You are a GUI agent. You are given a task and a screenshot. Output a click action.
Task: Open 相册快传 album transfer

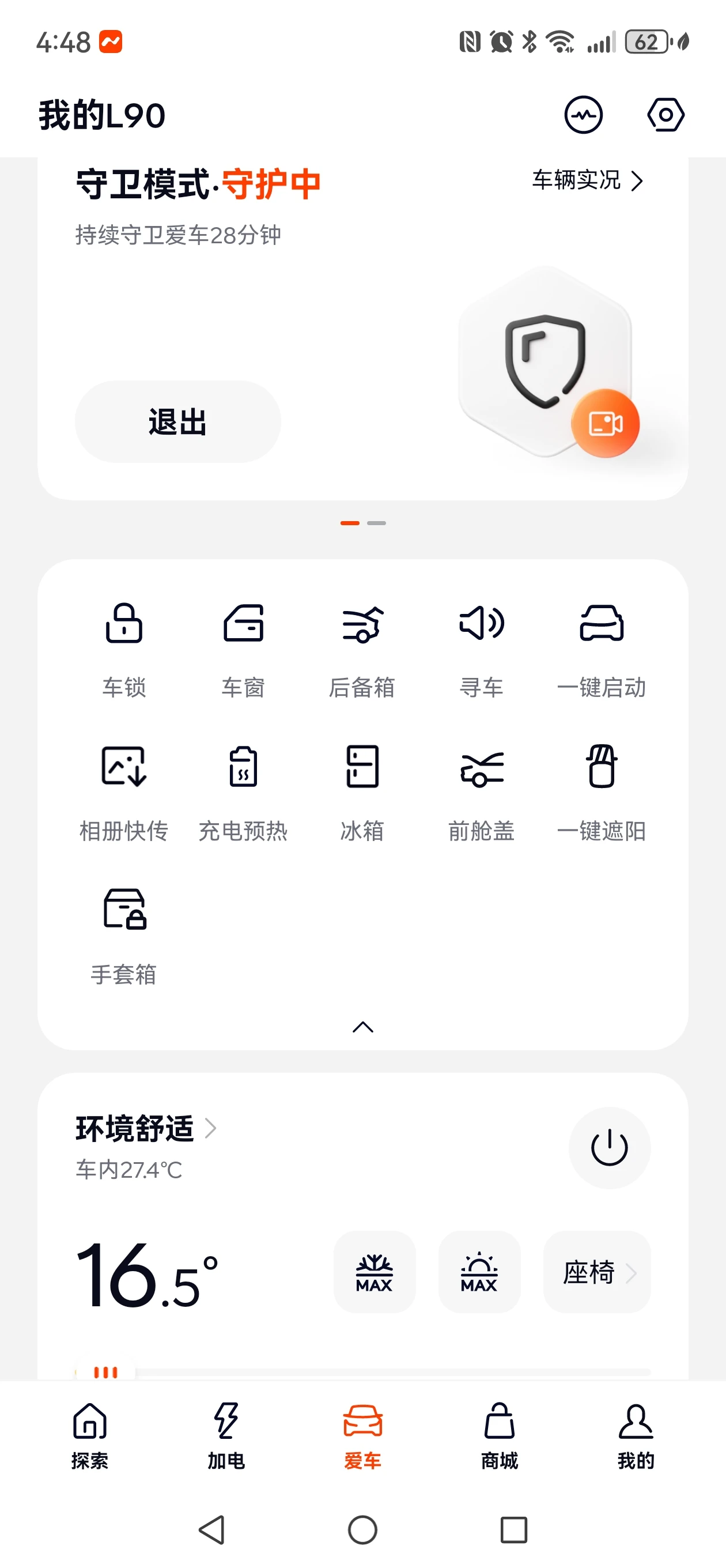pos(124,792)
